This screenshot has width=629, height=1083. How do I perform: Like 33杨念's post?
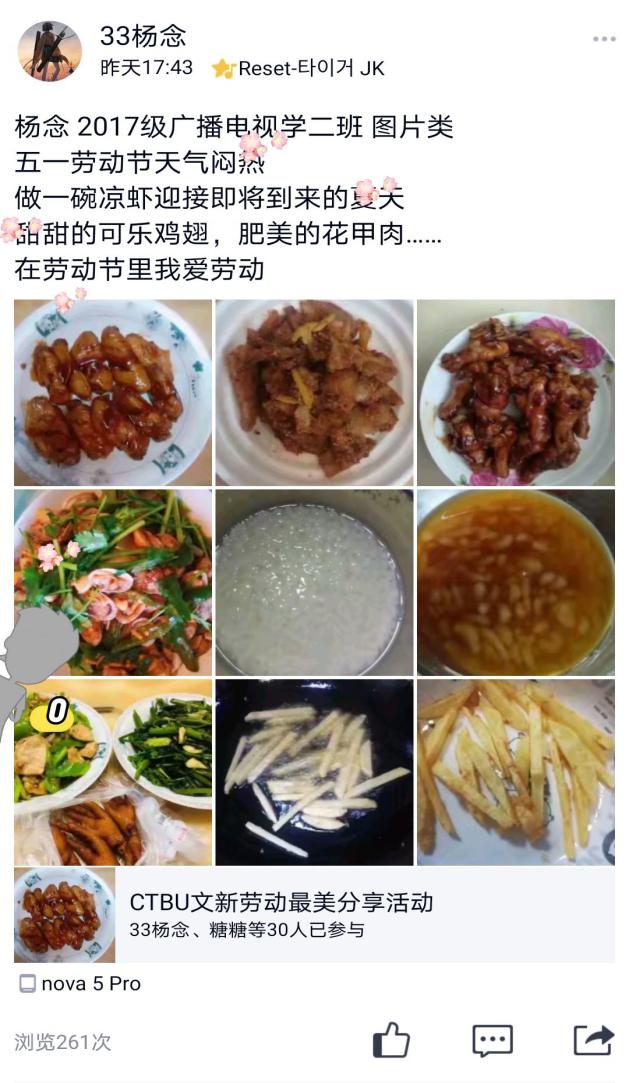[x=391, y=1040]
